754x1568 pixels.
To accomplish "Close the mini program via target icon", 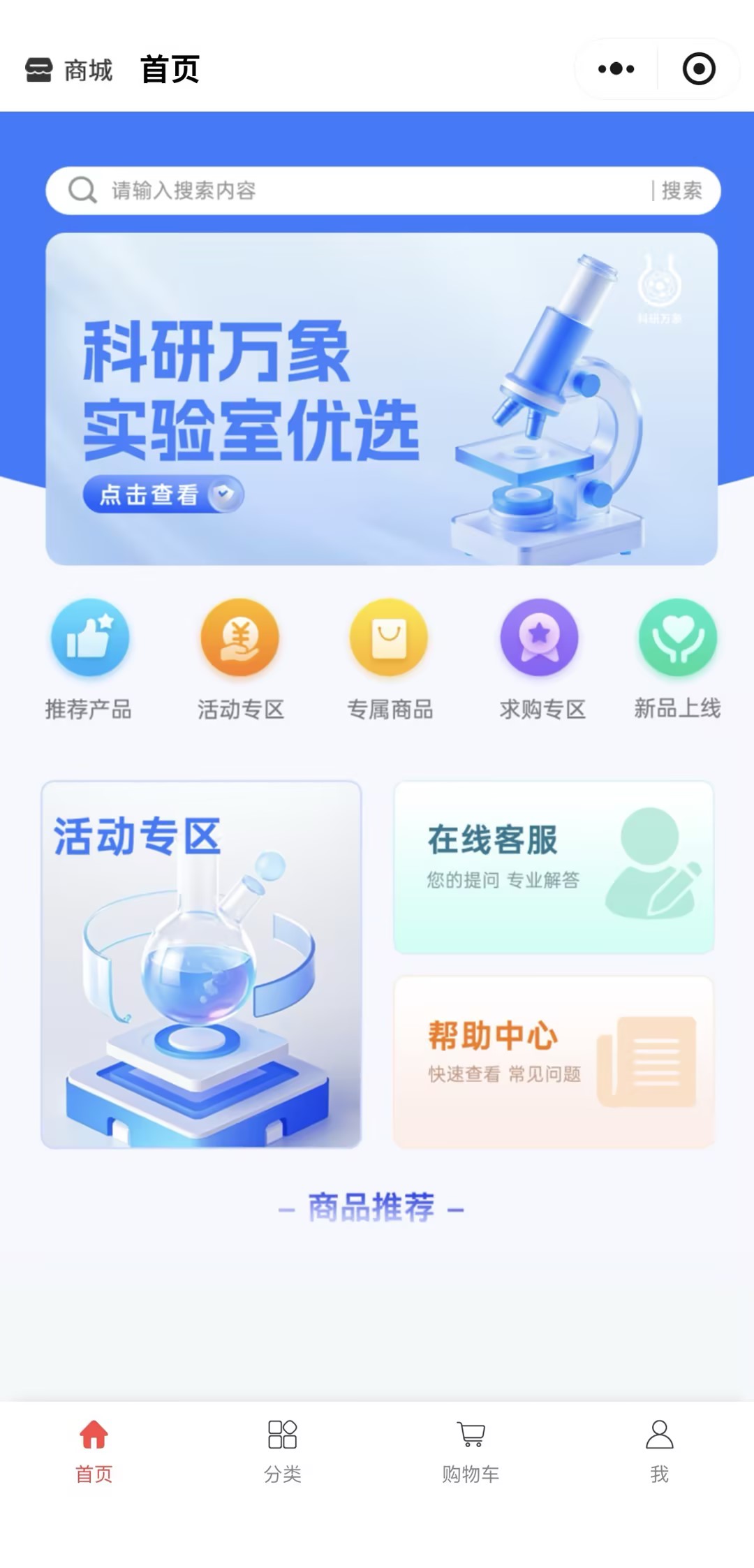I will click(698, 69).
